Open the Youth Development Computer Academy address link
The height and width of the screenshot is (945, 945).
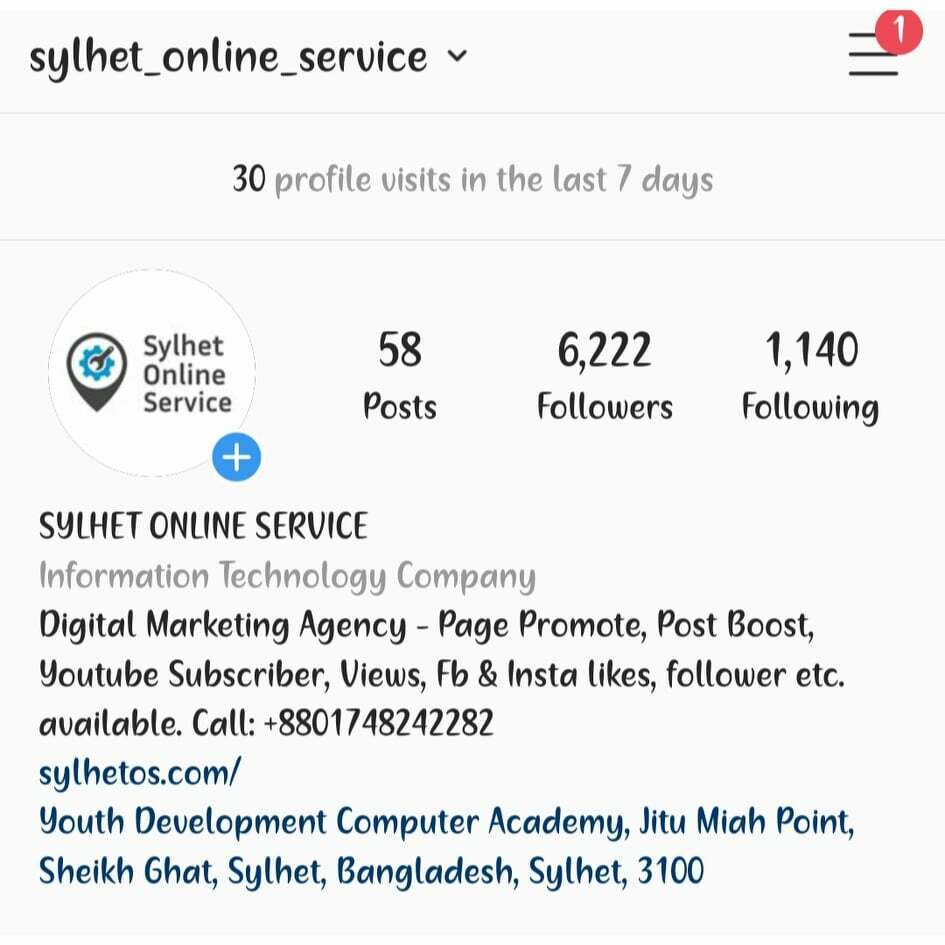(446, 846)
